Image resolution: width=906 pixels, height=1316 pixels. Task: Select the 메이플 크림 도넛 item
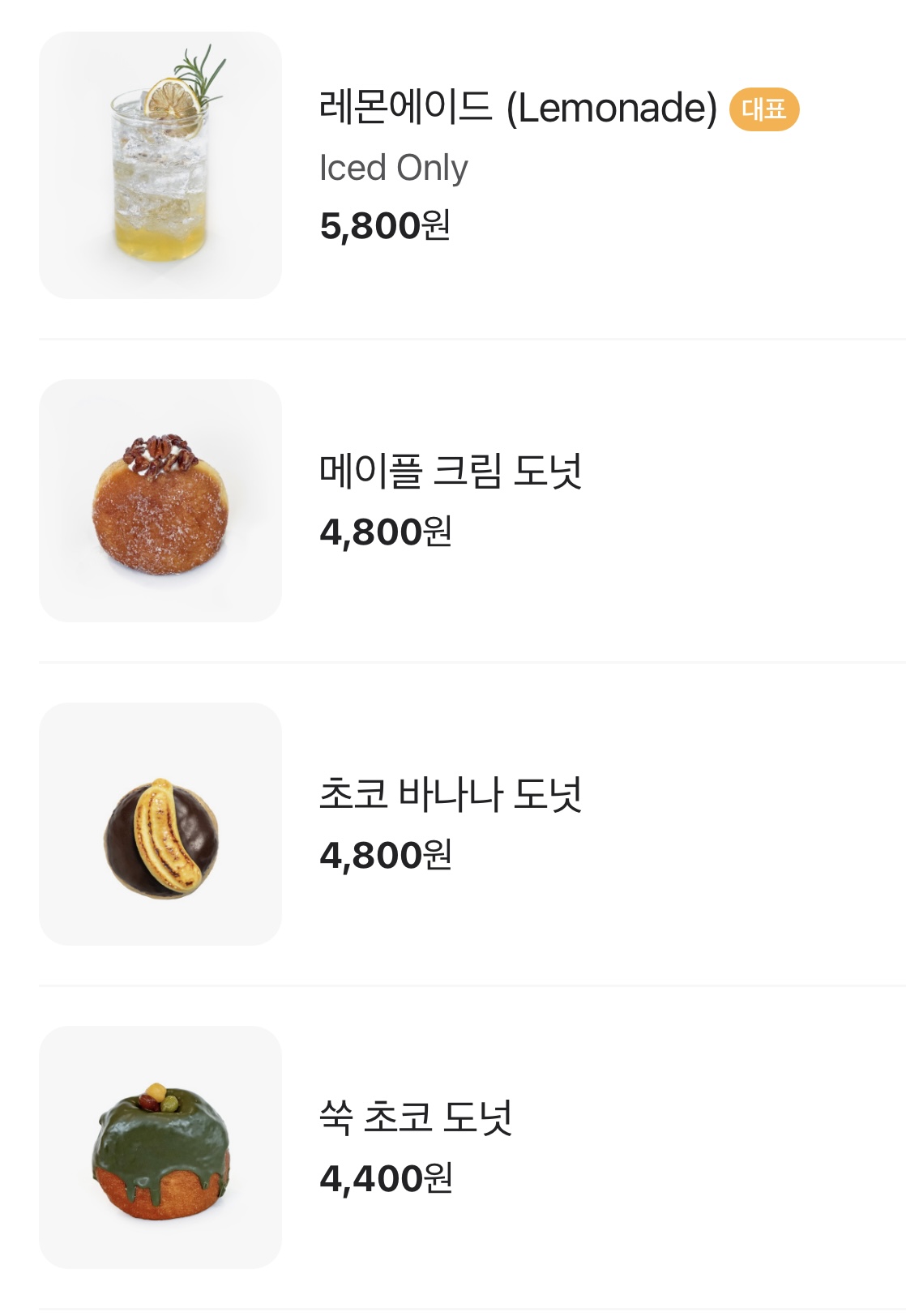(x=451, y=472)
